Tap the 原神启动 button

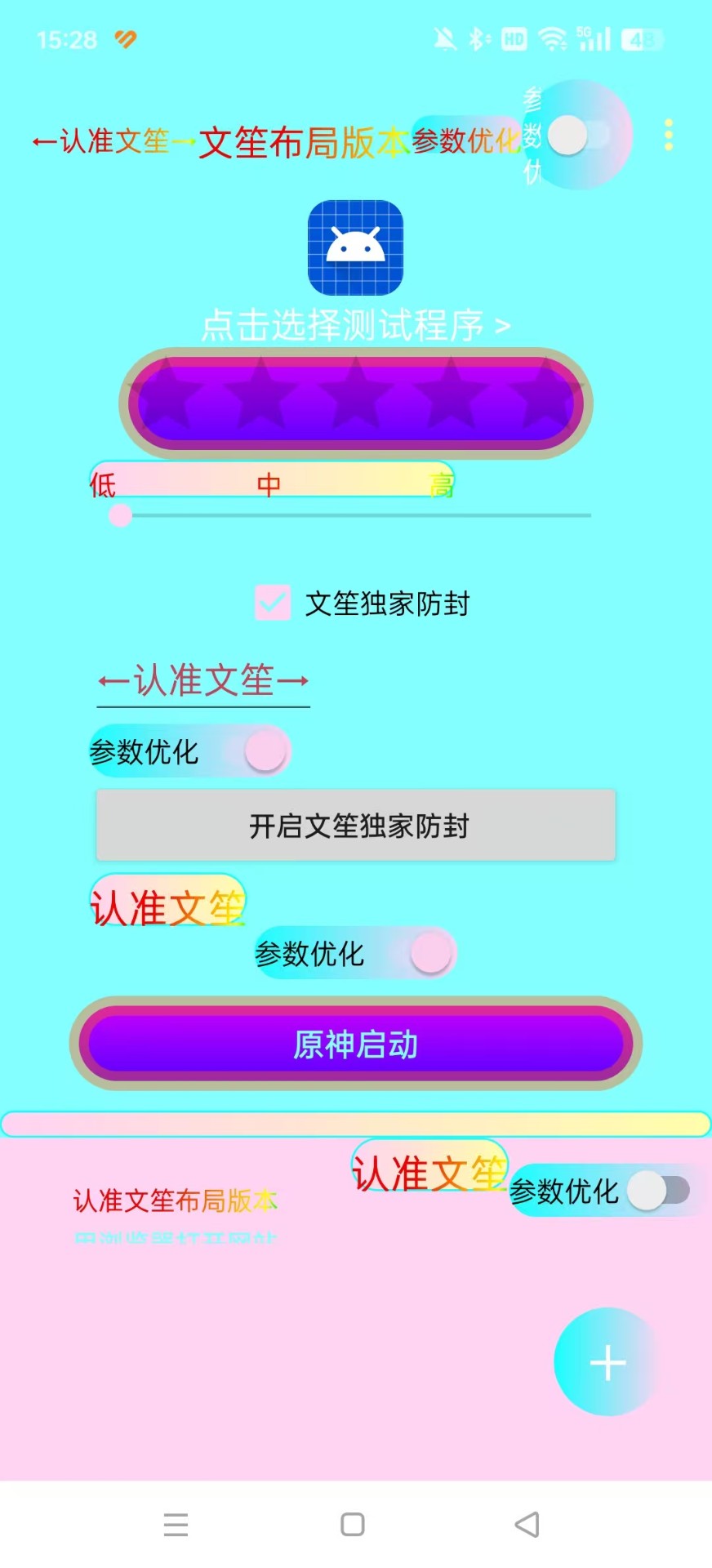(x=356, y=1044)
